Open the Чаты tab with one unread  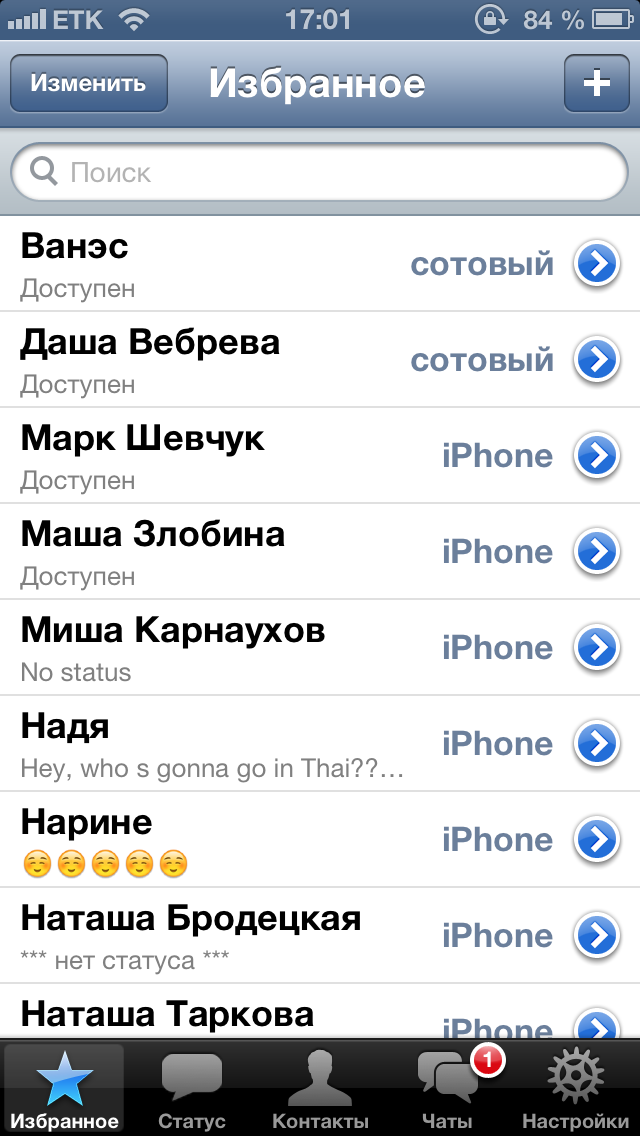pos(448,1089)
